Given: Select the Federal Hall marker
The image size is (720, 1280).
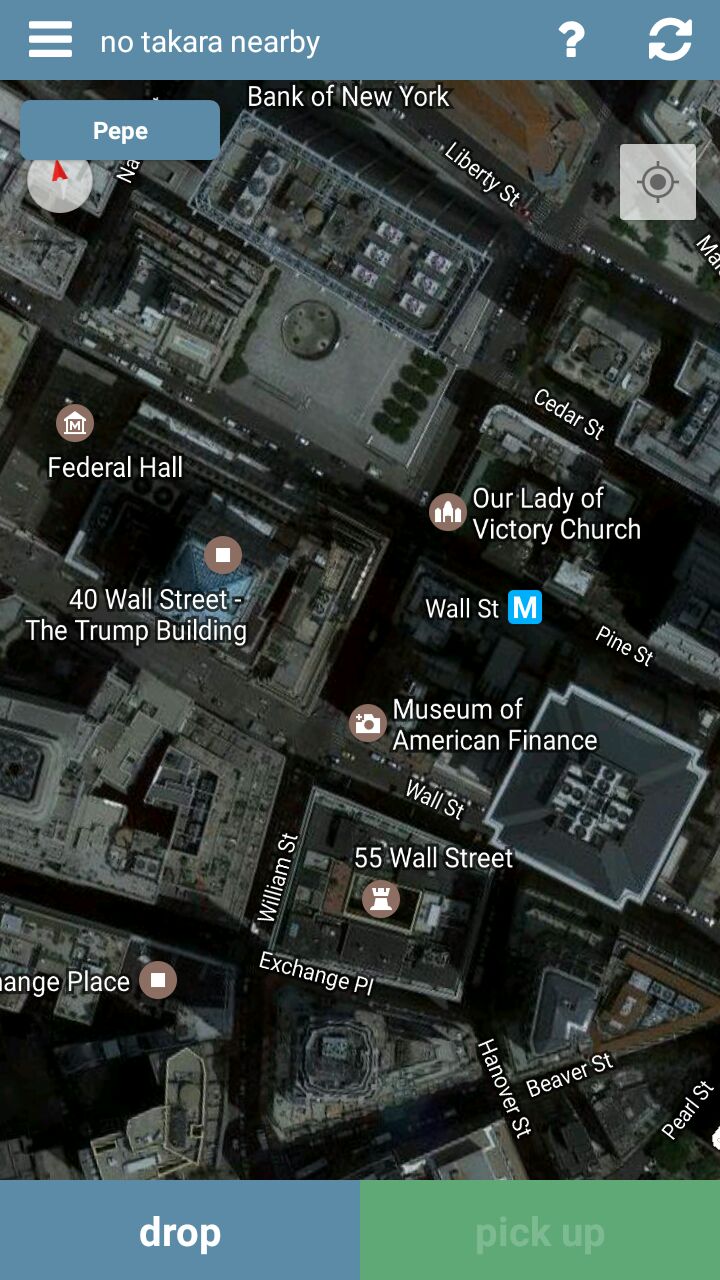Looking at the screenshot, I should [x=75, y=423].
